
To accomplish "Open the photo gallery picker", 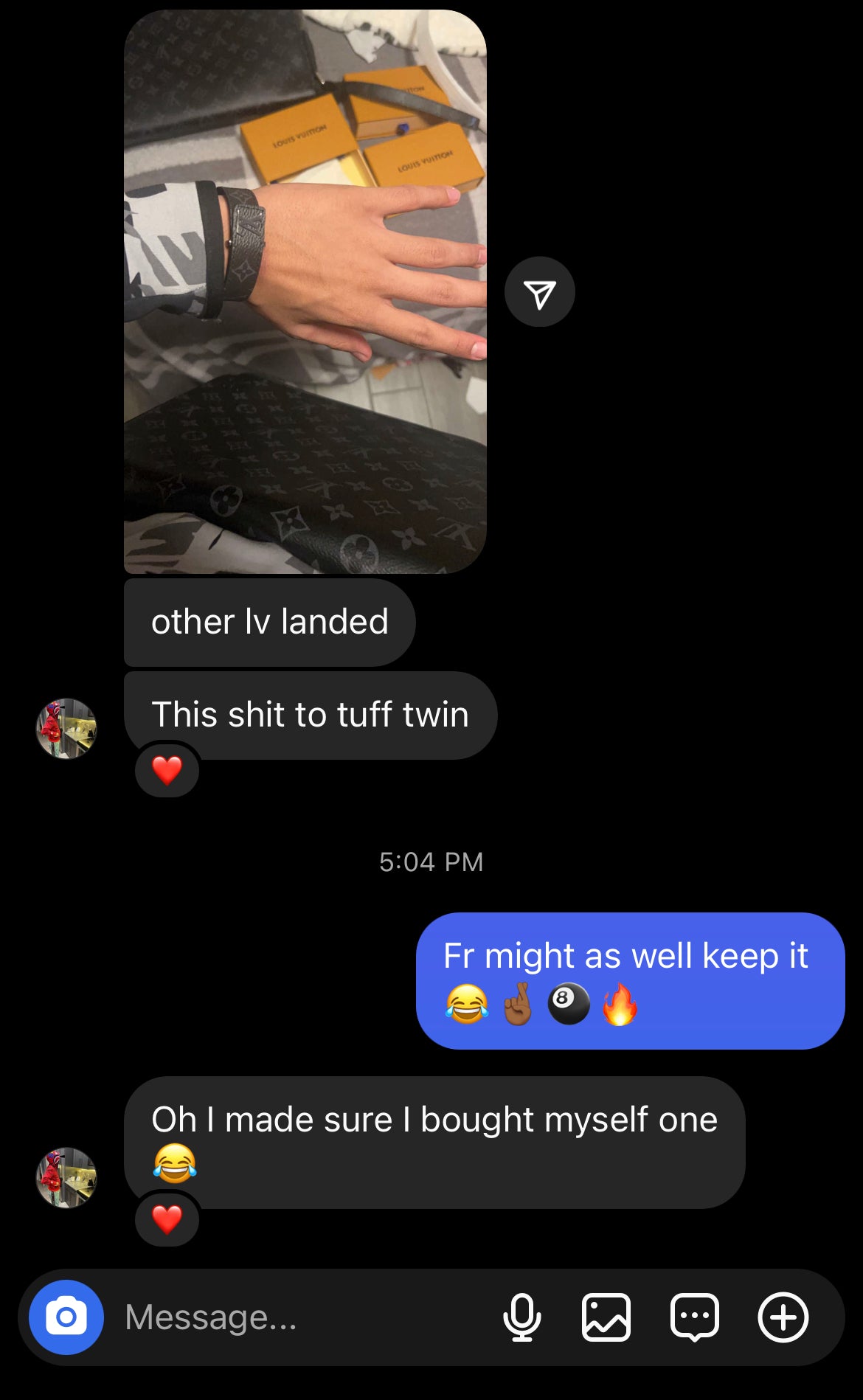I will [x=606, y=1317].
